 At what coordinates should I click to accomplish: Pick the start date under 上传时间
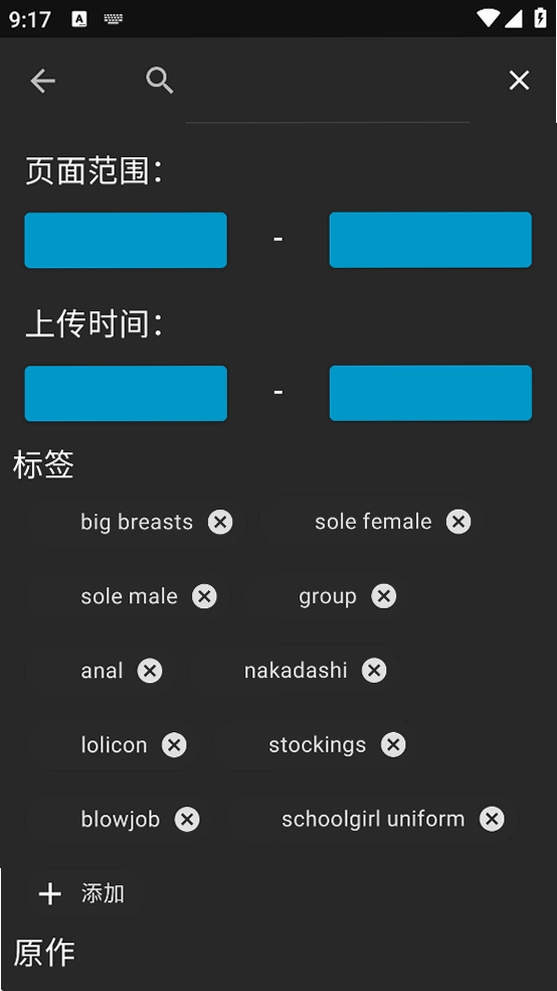(126, 393)
